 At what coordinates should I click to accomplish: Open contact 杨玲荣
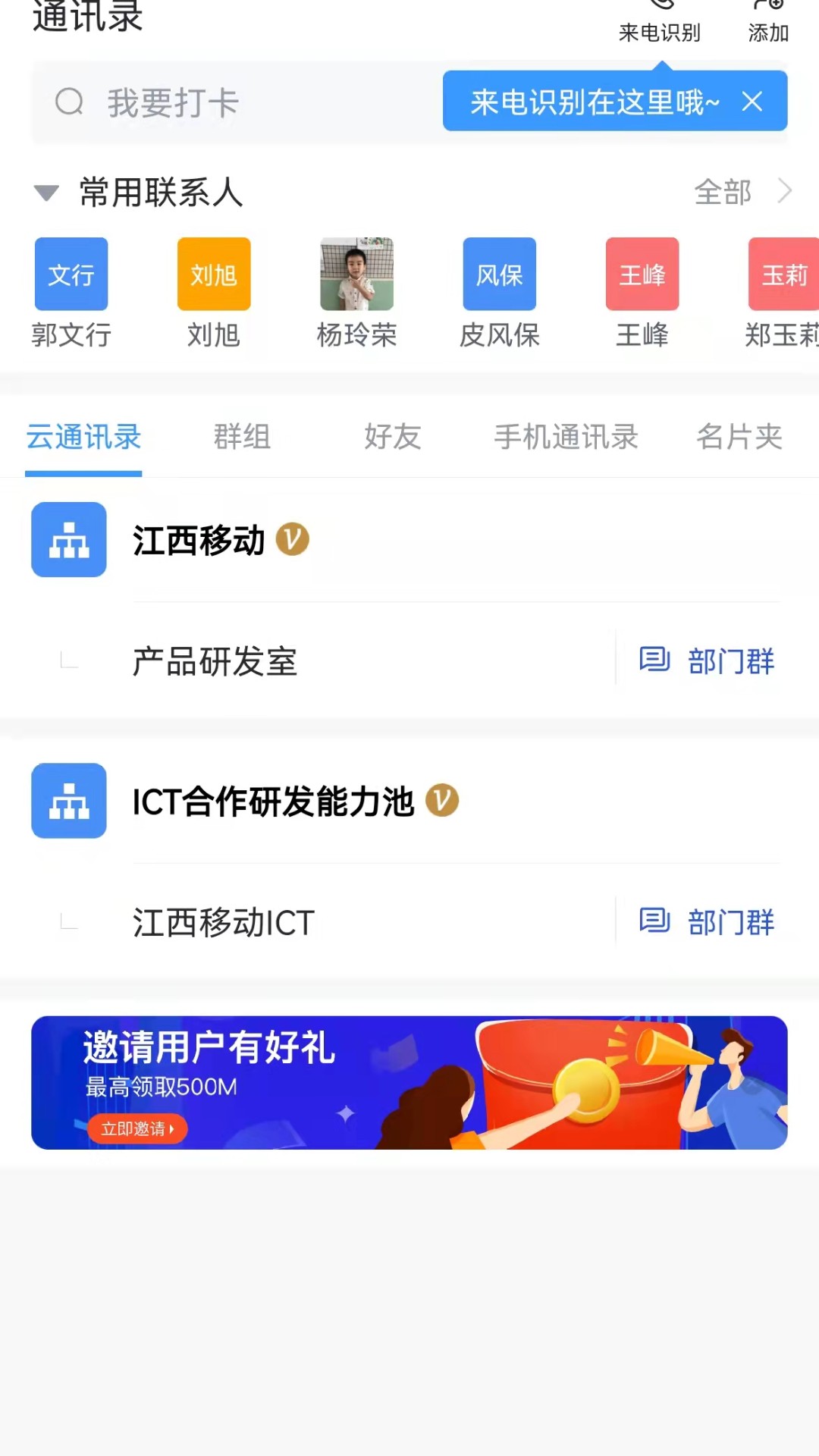(356, 292)
